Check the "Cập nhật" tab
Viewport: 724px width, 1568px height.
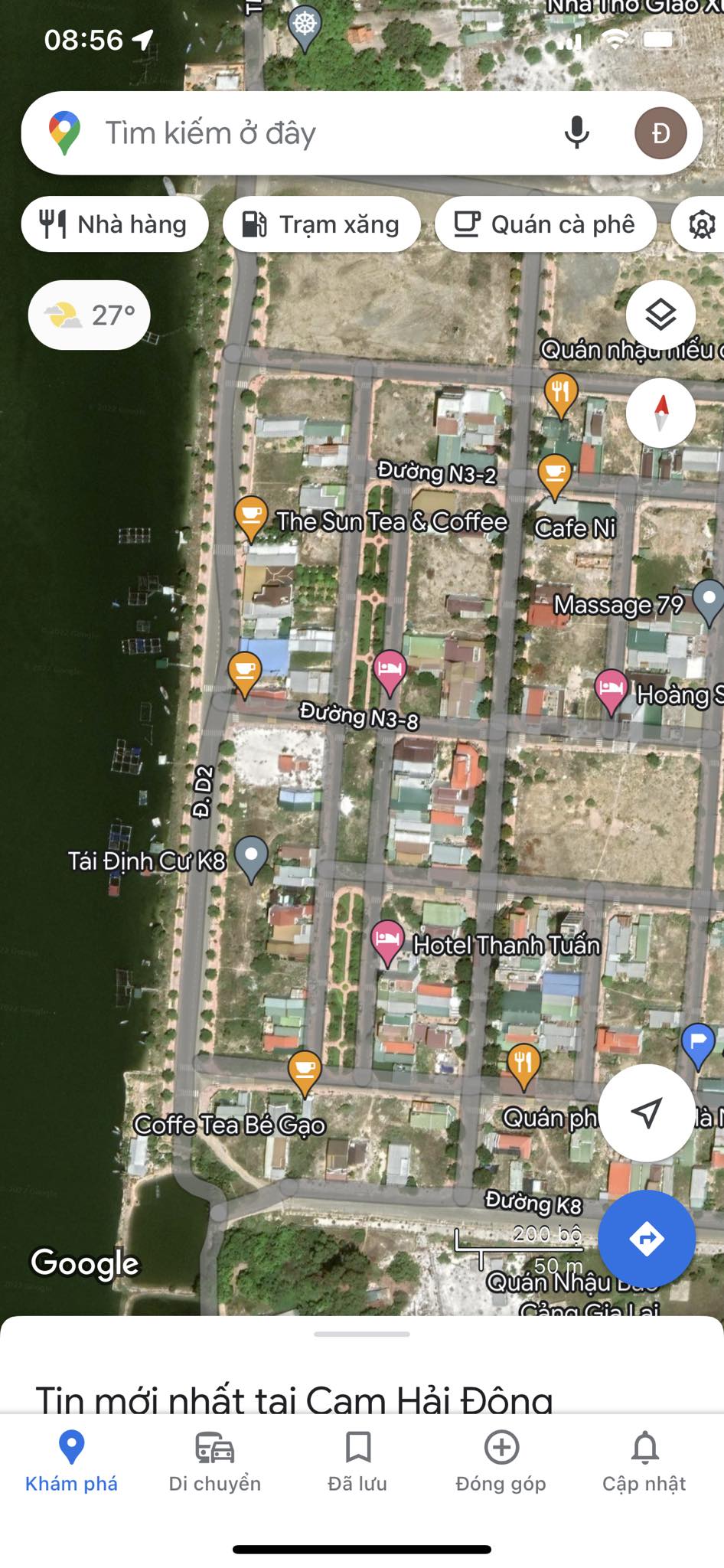(x=644, y=1461)
